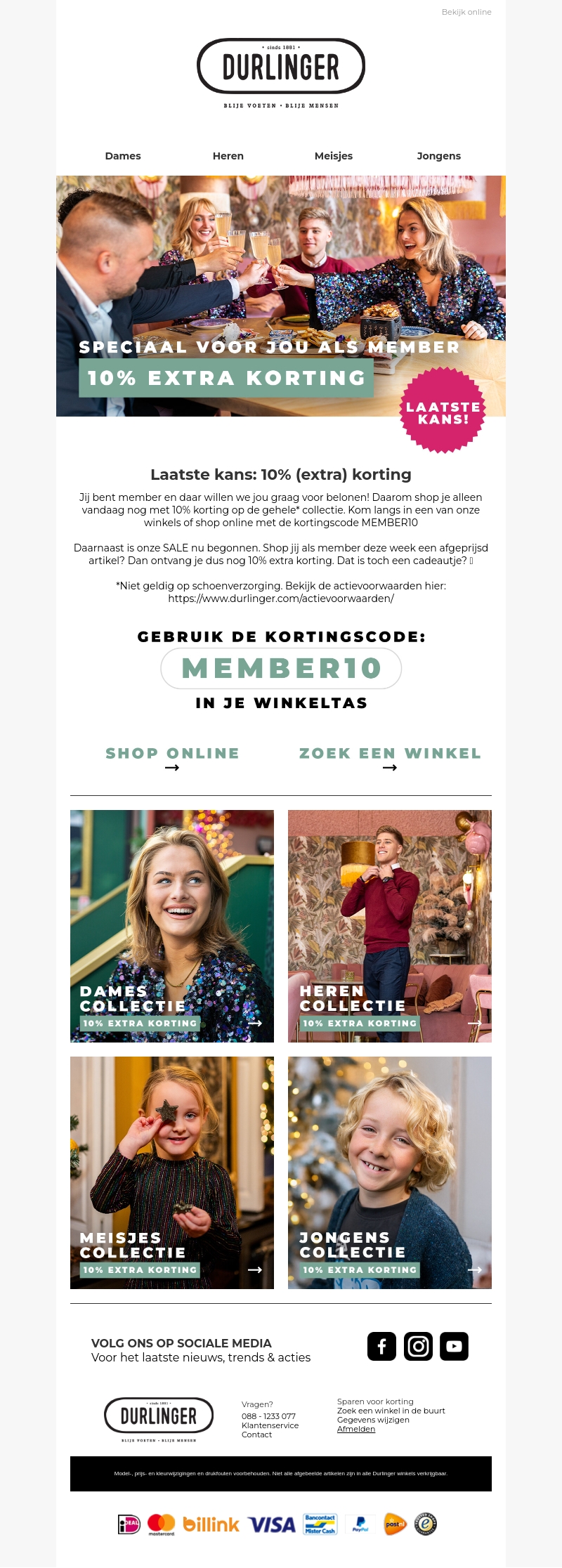Tap Zoek een winkel
Screen dimensions: 562x1568
coord(390,758)
